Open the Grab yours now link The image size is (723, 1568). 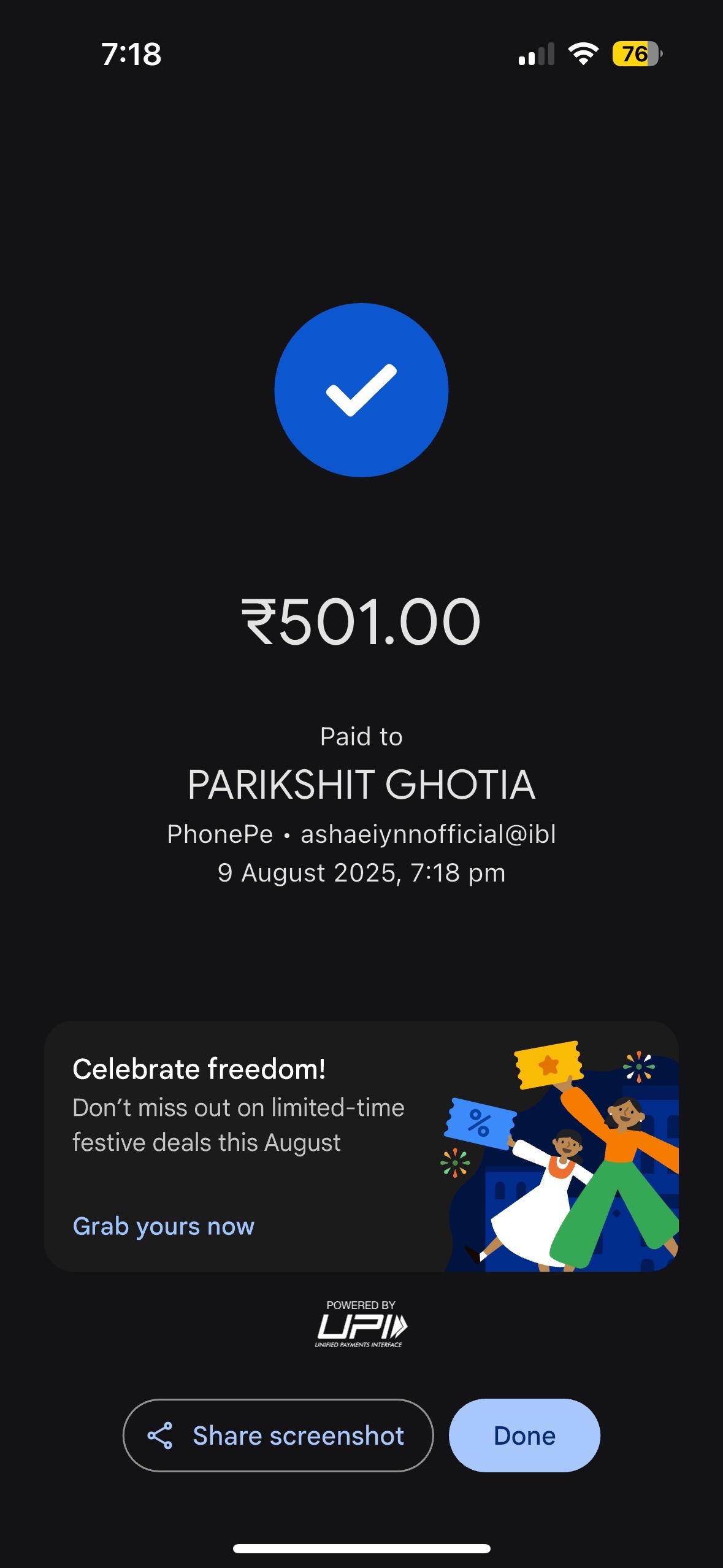pos(163,1226)
